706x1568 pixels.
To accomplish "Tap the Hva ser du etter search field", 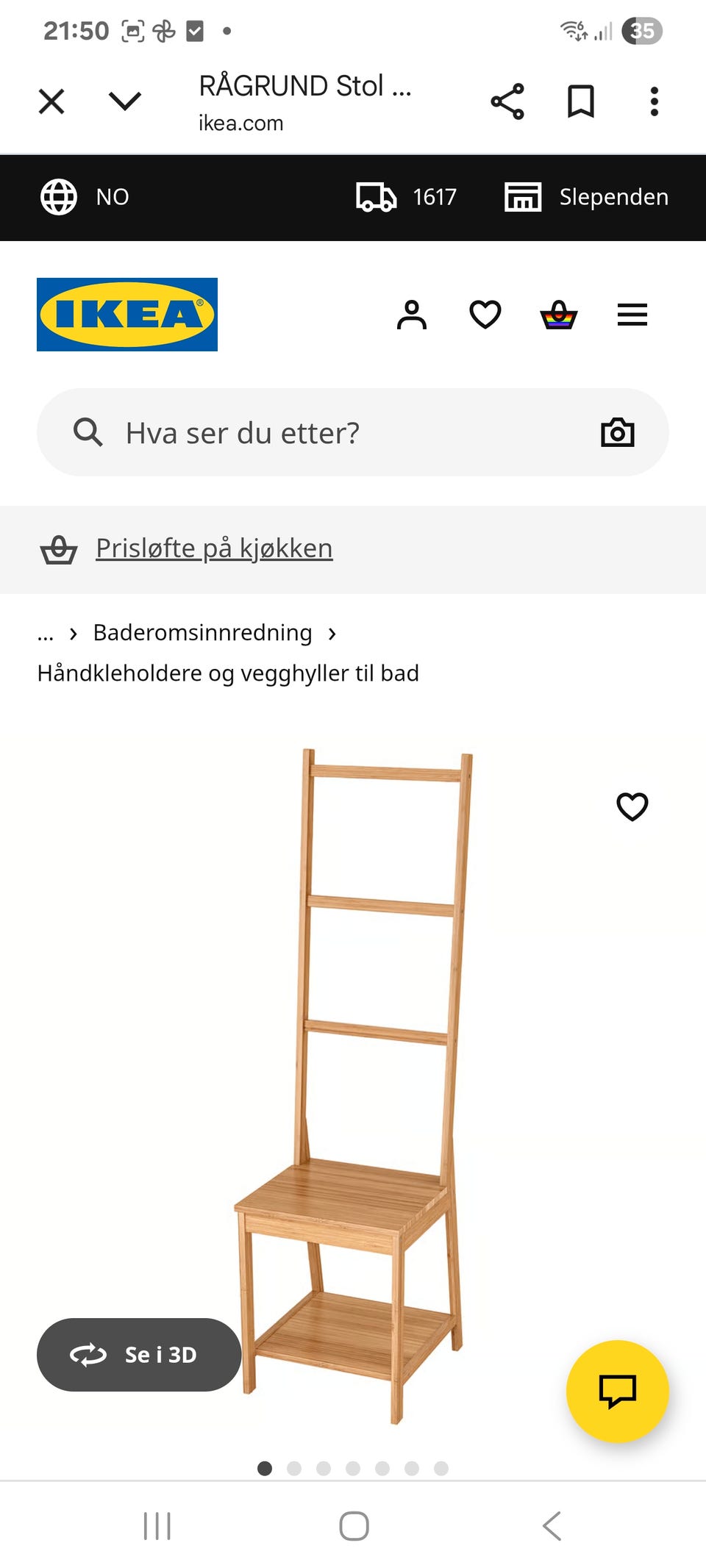I will (x=294, y=432).
